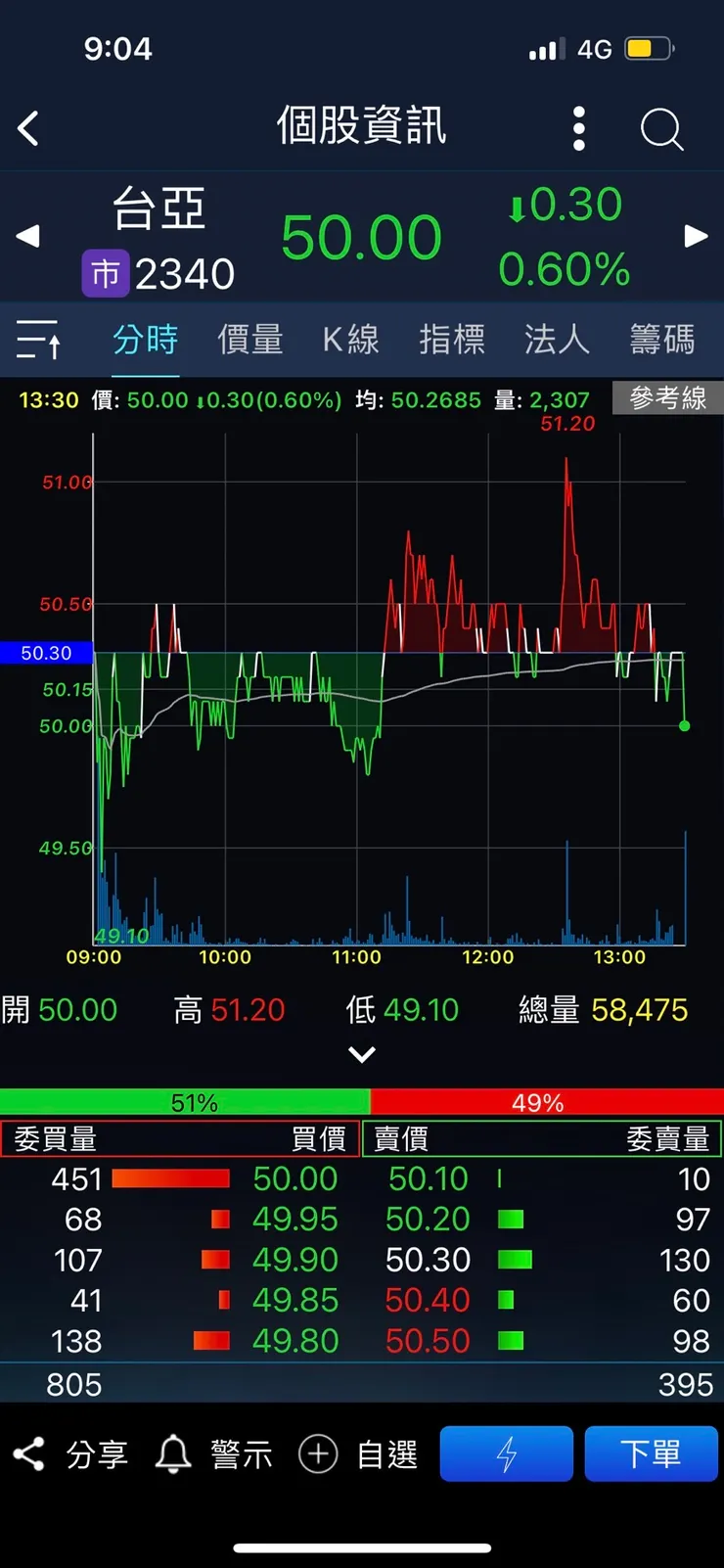The image size is (724, 1568).
Task: Open the three-dot overflow menu
Action: 578,128
